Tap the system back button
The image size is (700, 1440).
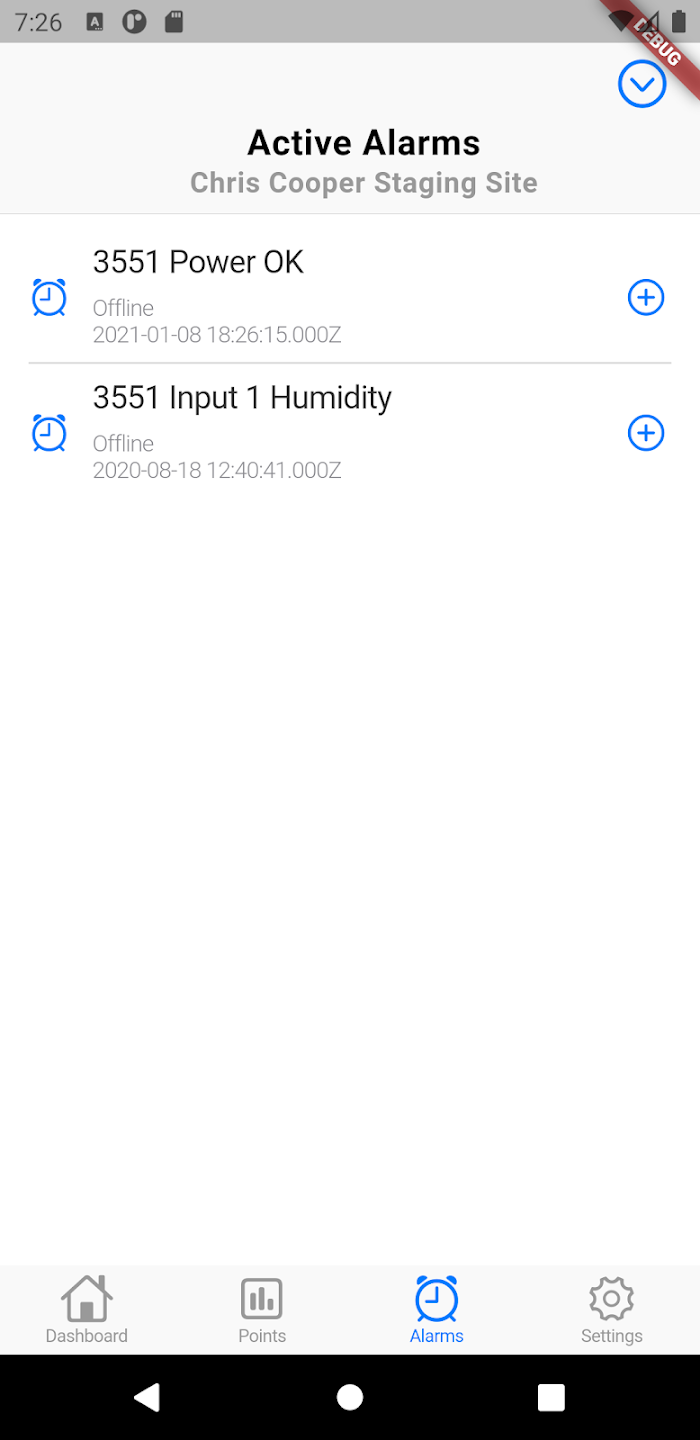(147, 1397)
